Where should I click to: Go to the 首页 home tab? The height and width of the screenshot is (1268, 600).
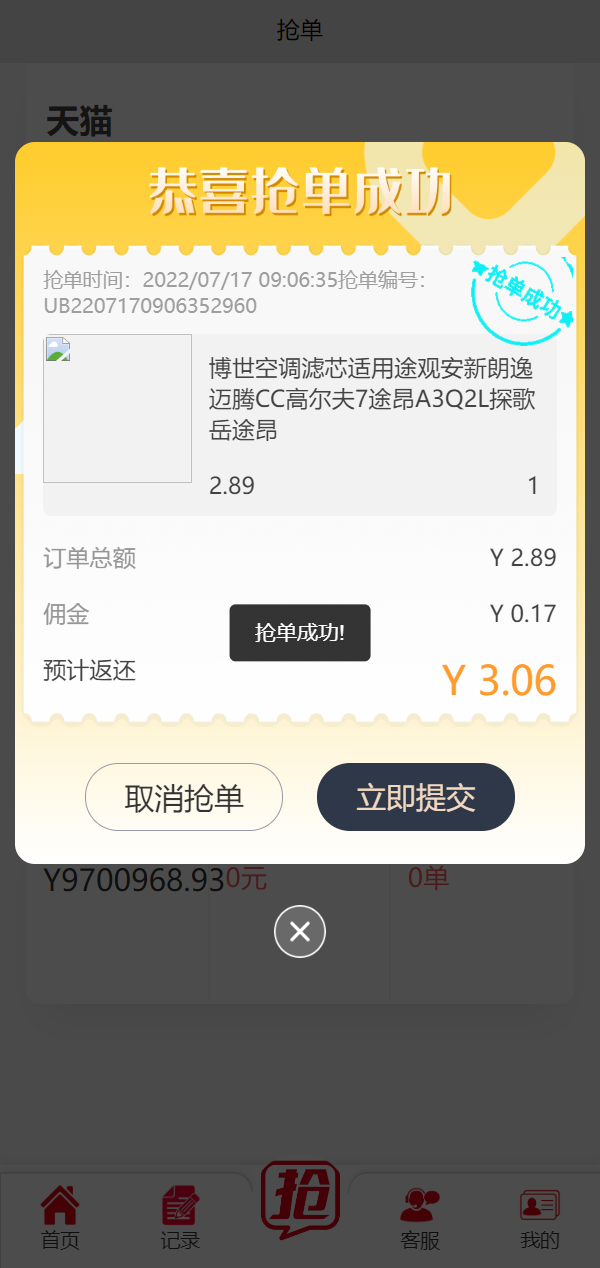click(60, 1217)
